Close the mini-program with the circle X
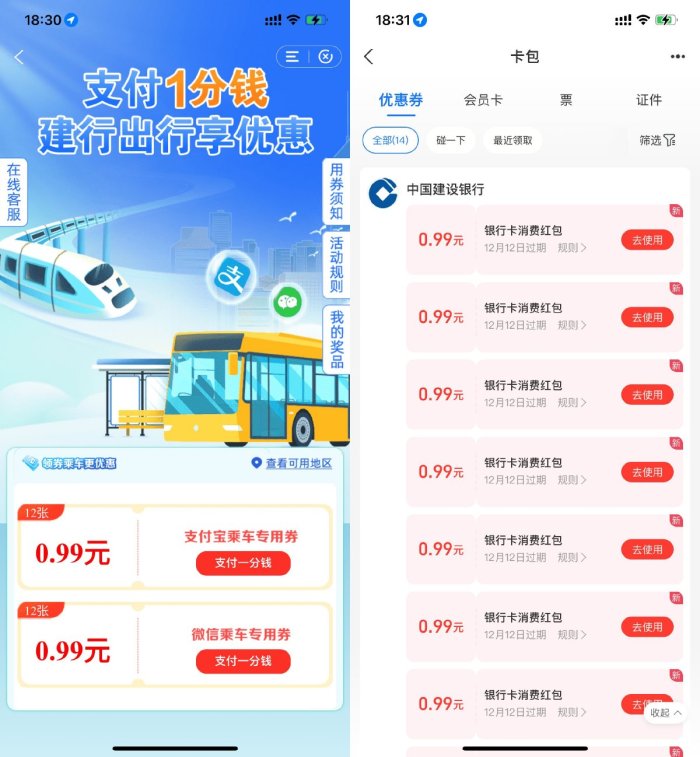 [324, 57]
